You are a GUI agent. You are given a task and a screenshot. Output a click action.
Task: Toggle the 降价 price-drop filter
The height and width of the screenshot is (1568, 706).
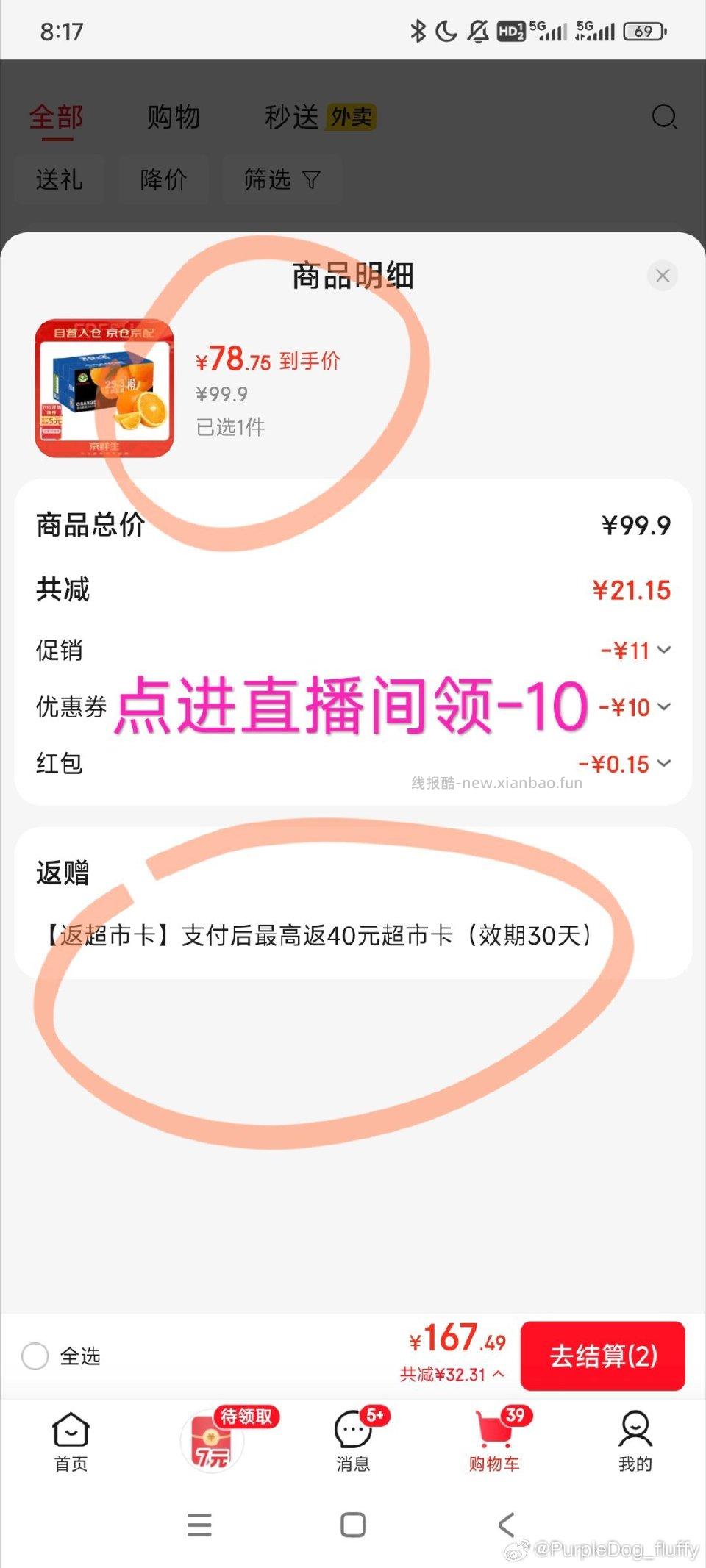[x=163, y=179]
